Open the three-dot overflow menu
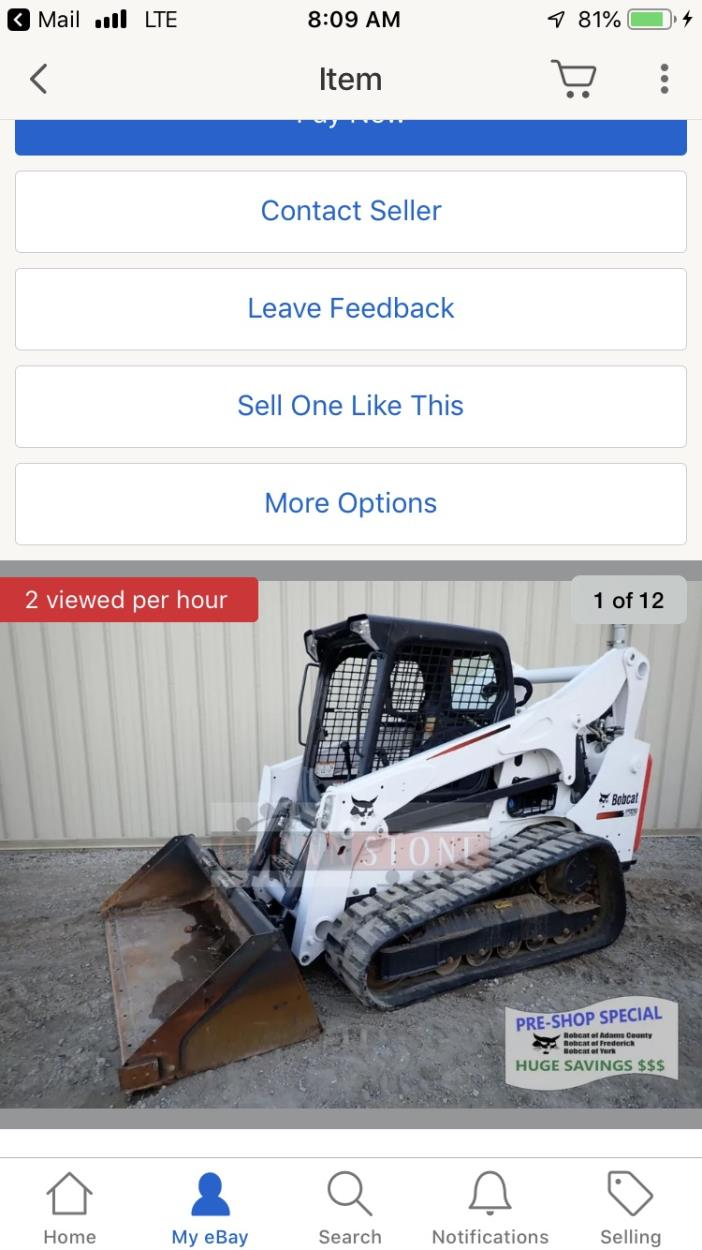 pos(664,79)
